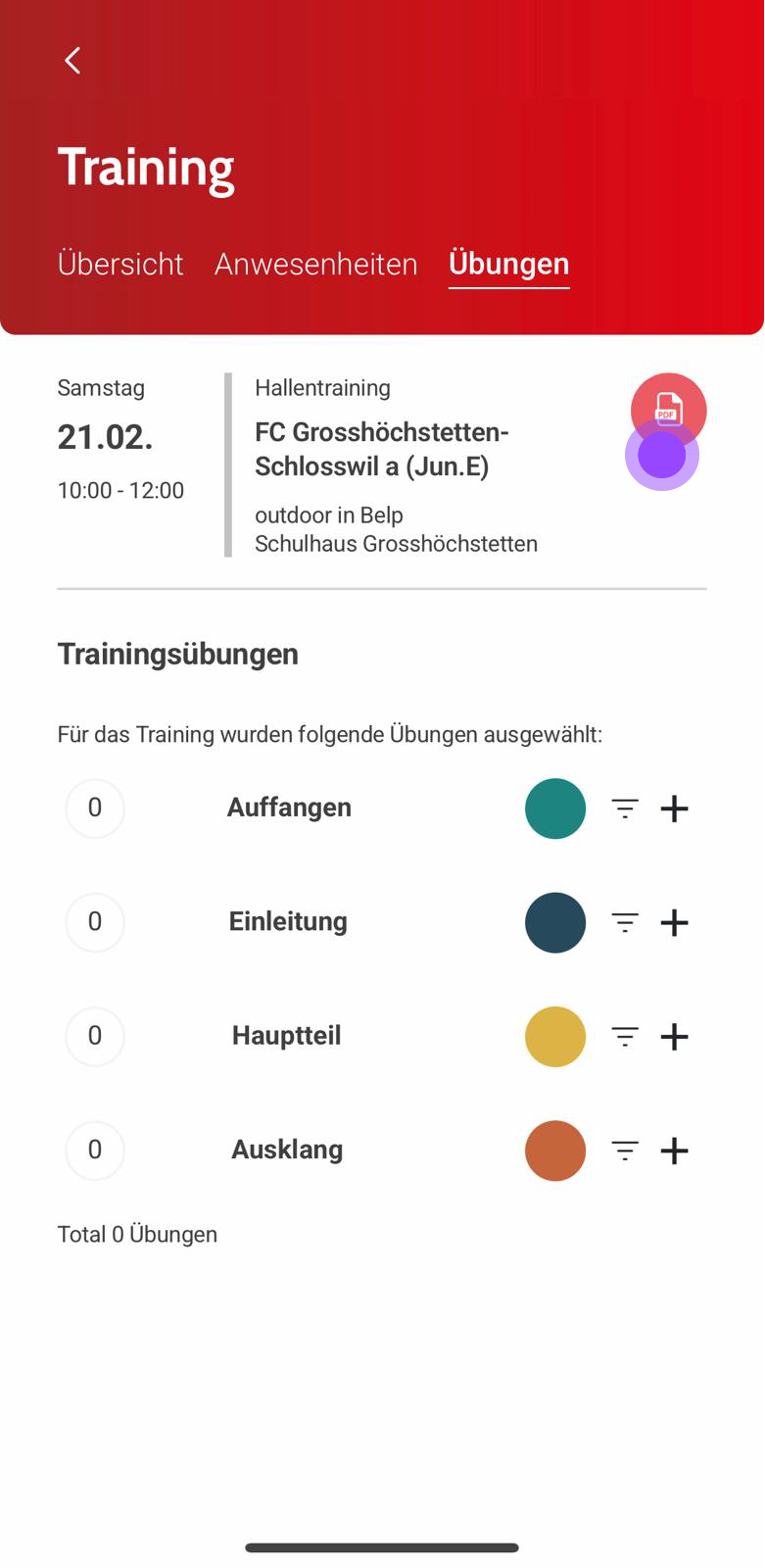Open the filter for Auffangen
Screen dimensions: 765x1568
[x=625, y=808]
